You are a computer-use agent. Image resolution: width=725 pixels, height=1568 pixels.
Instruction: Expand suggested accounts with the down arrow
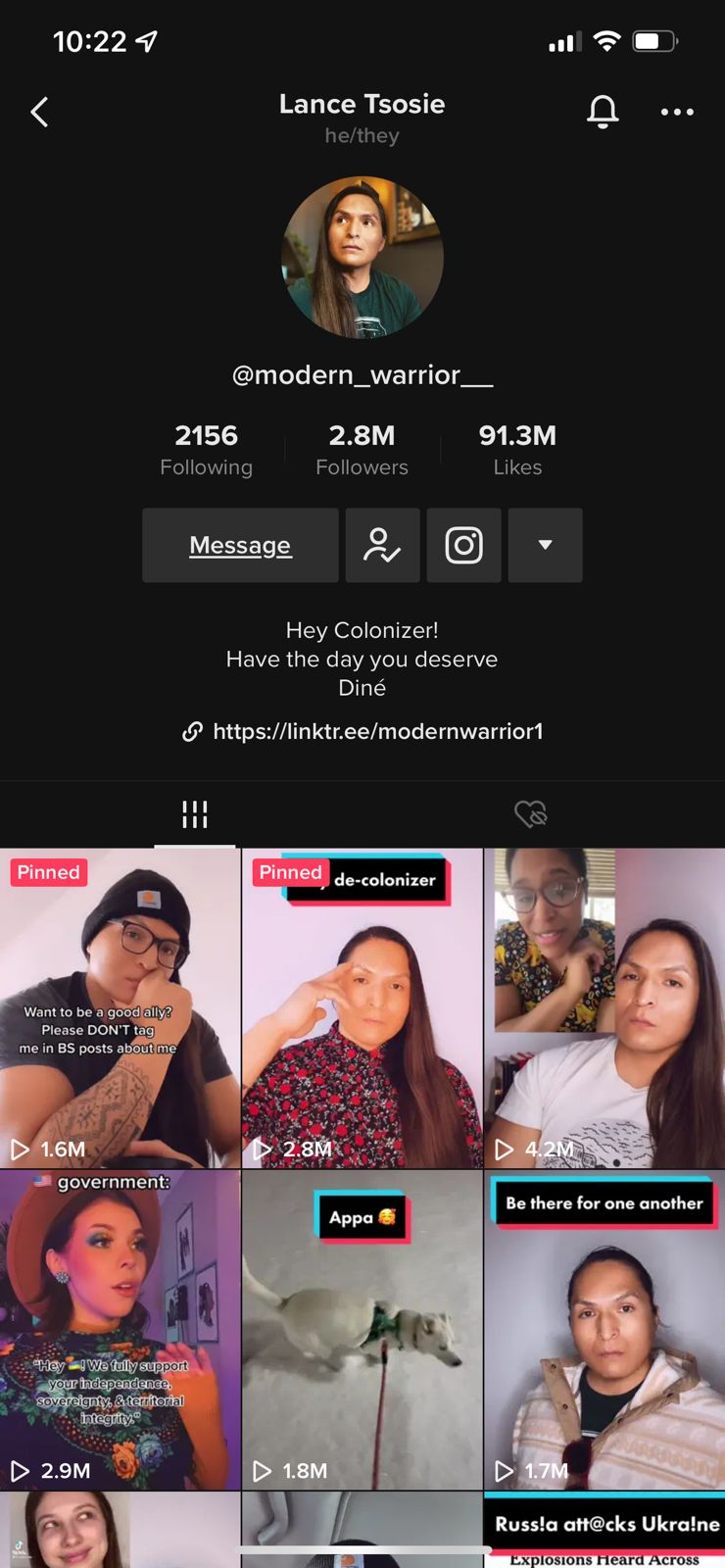point(545,545)
